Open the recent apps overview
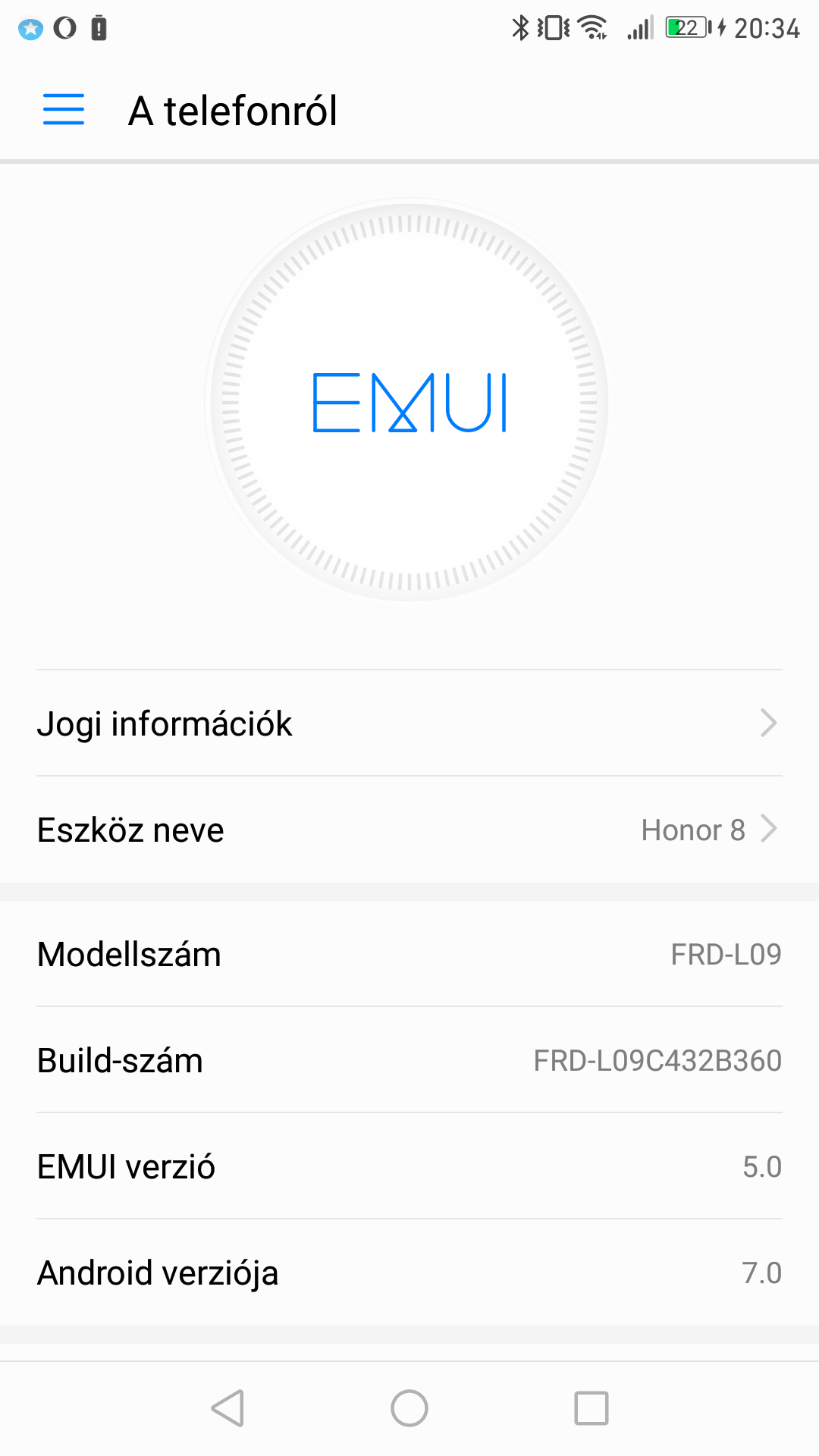 (x=591, y=1408)
